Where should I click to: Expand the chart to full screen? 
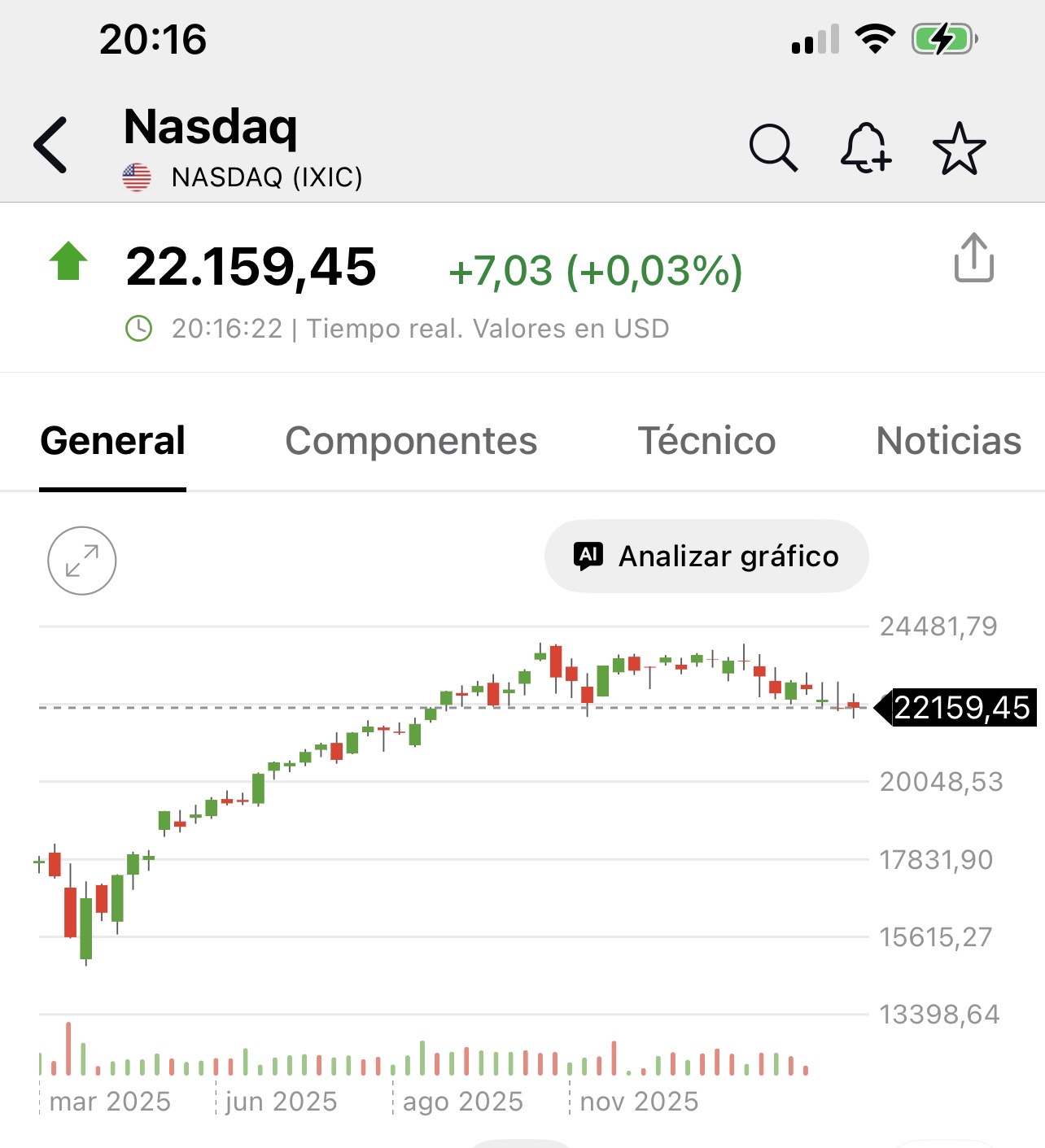click(x=82, y=561)
